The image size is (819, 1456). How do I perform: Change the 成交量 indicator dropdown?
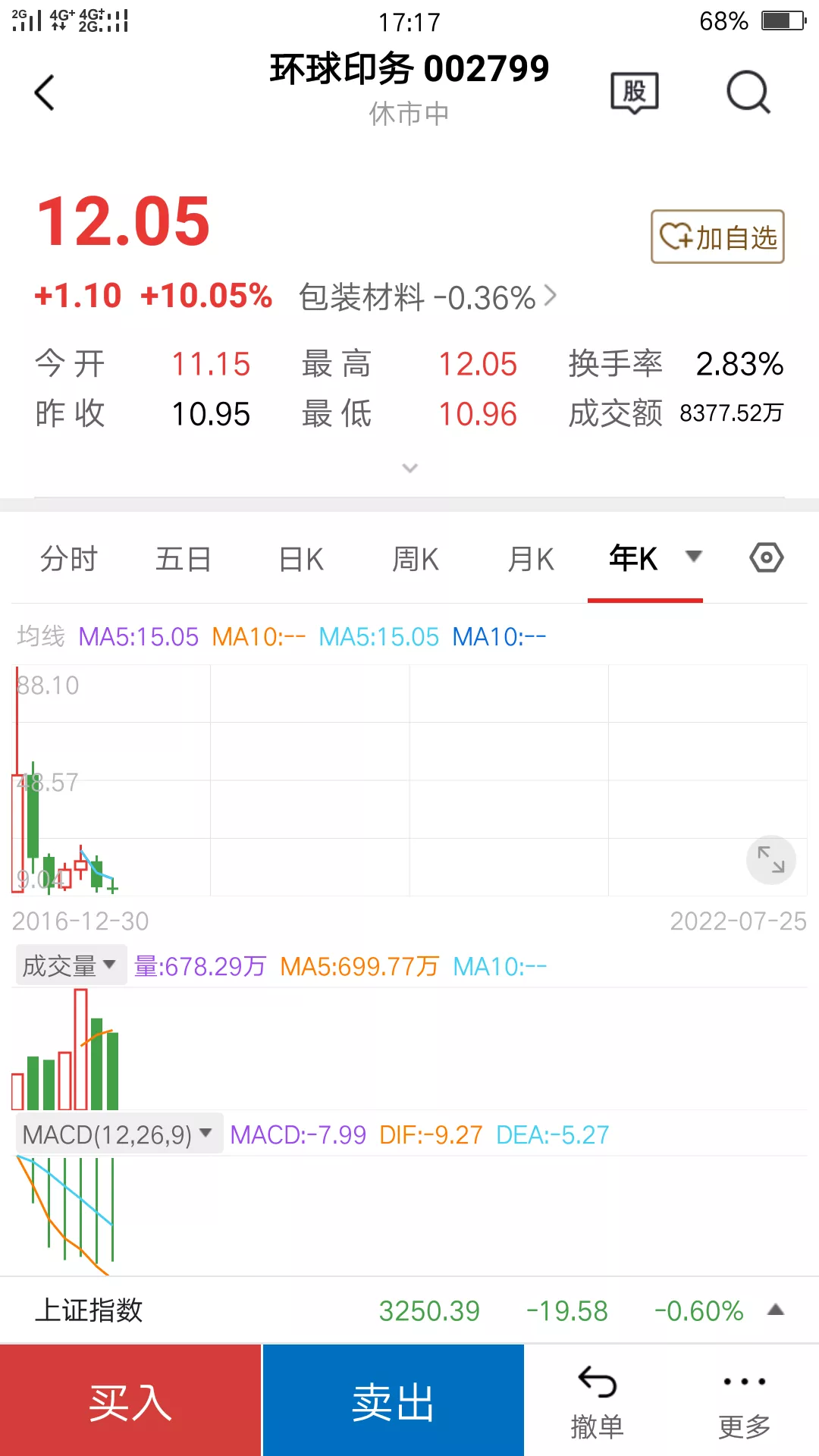click(70, 965)
